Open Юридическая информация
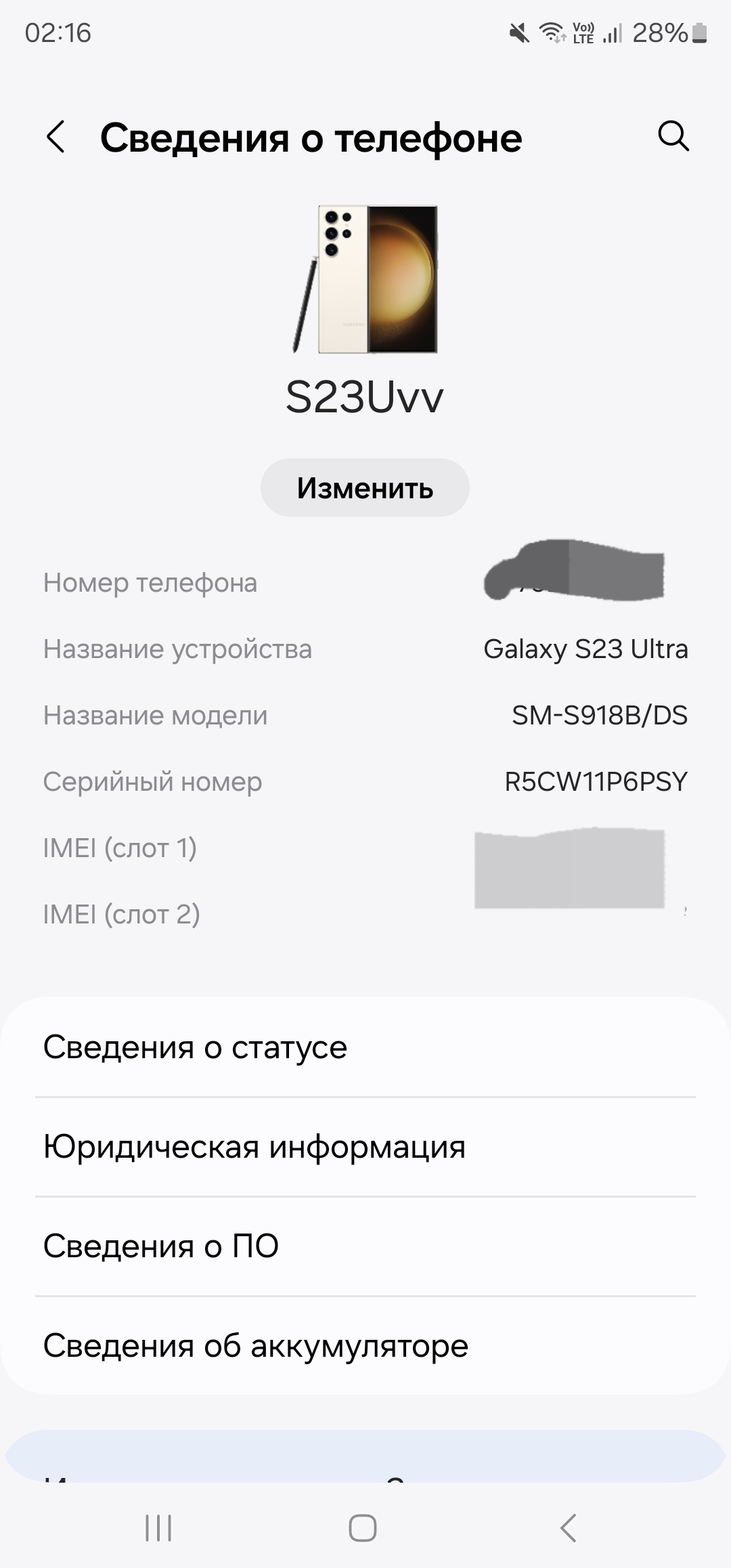The image size is (731, 1568). pyautogui.click(x=365, y=1147)
